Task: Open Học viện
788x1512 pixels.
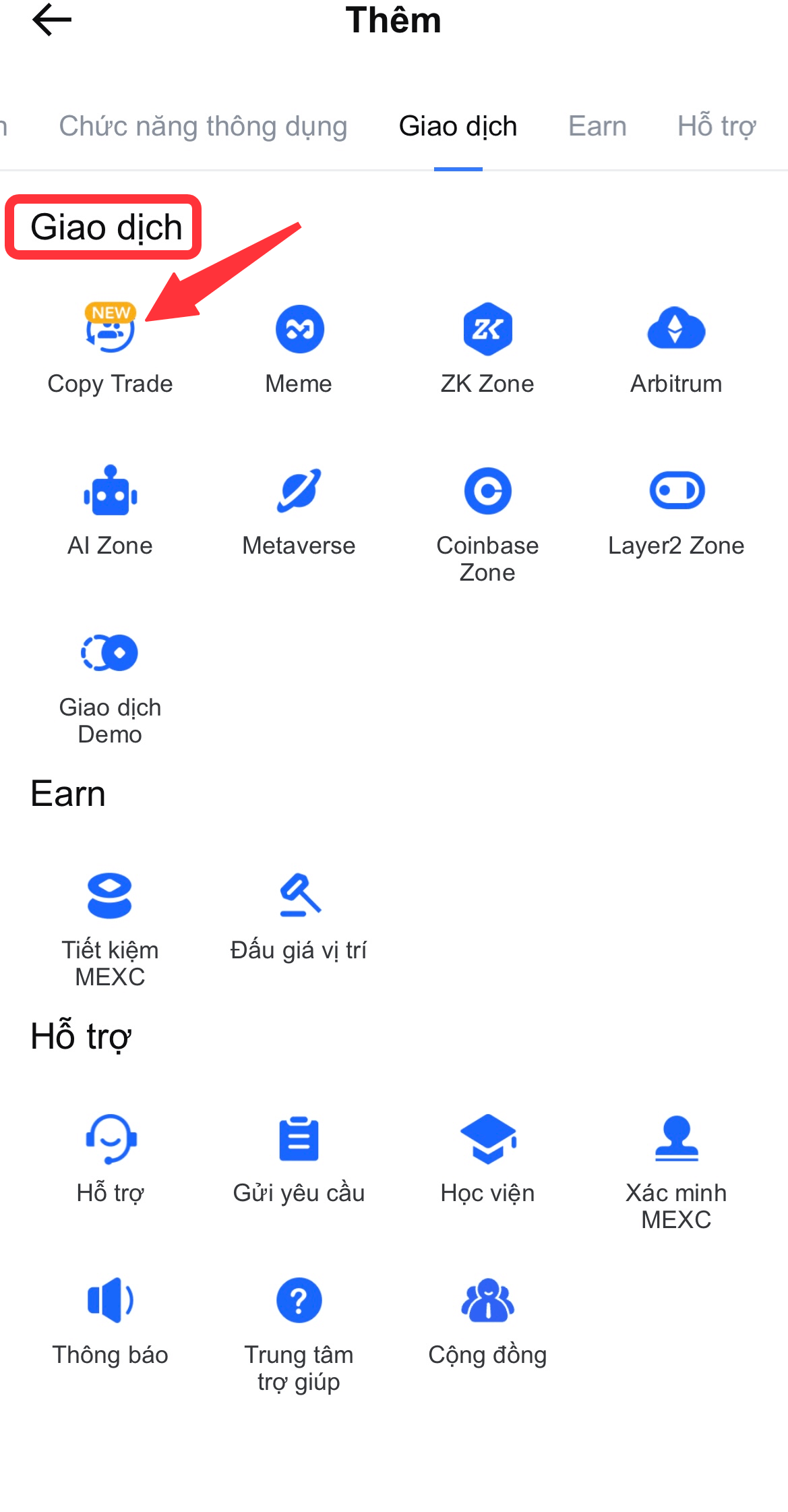Action: click(x=487, y=1140)
